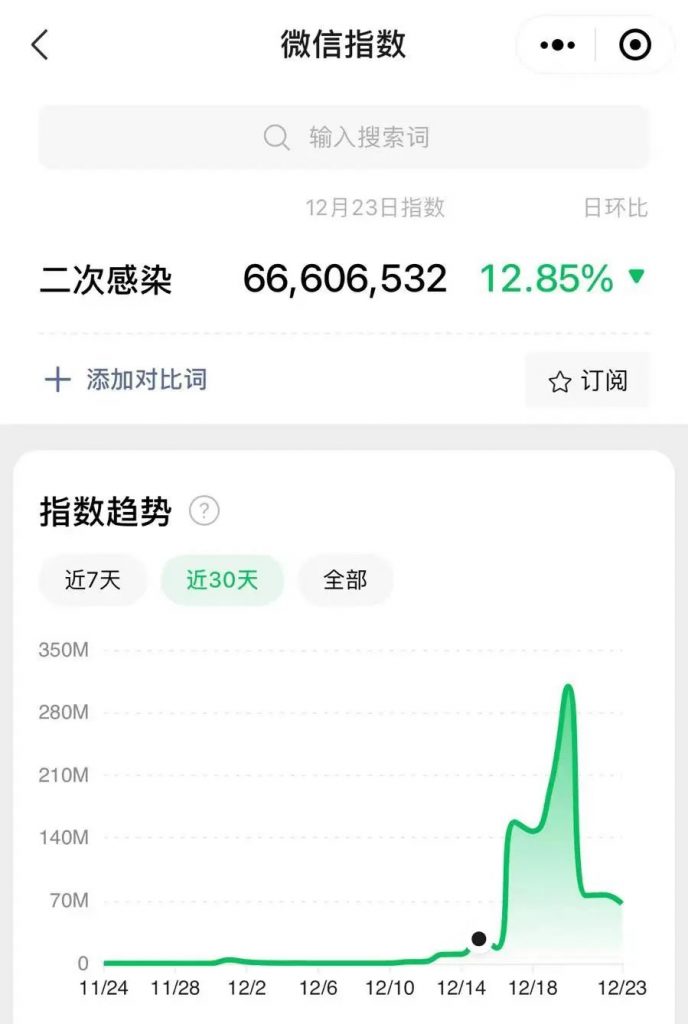Go back using the top-left arrow
The image size is (688, 1024).
click(x=40, y=45)
